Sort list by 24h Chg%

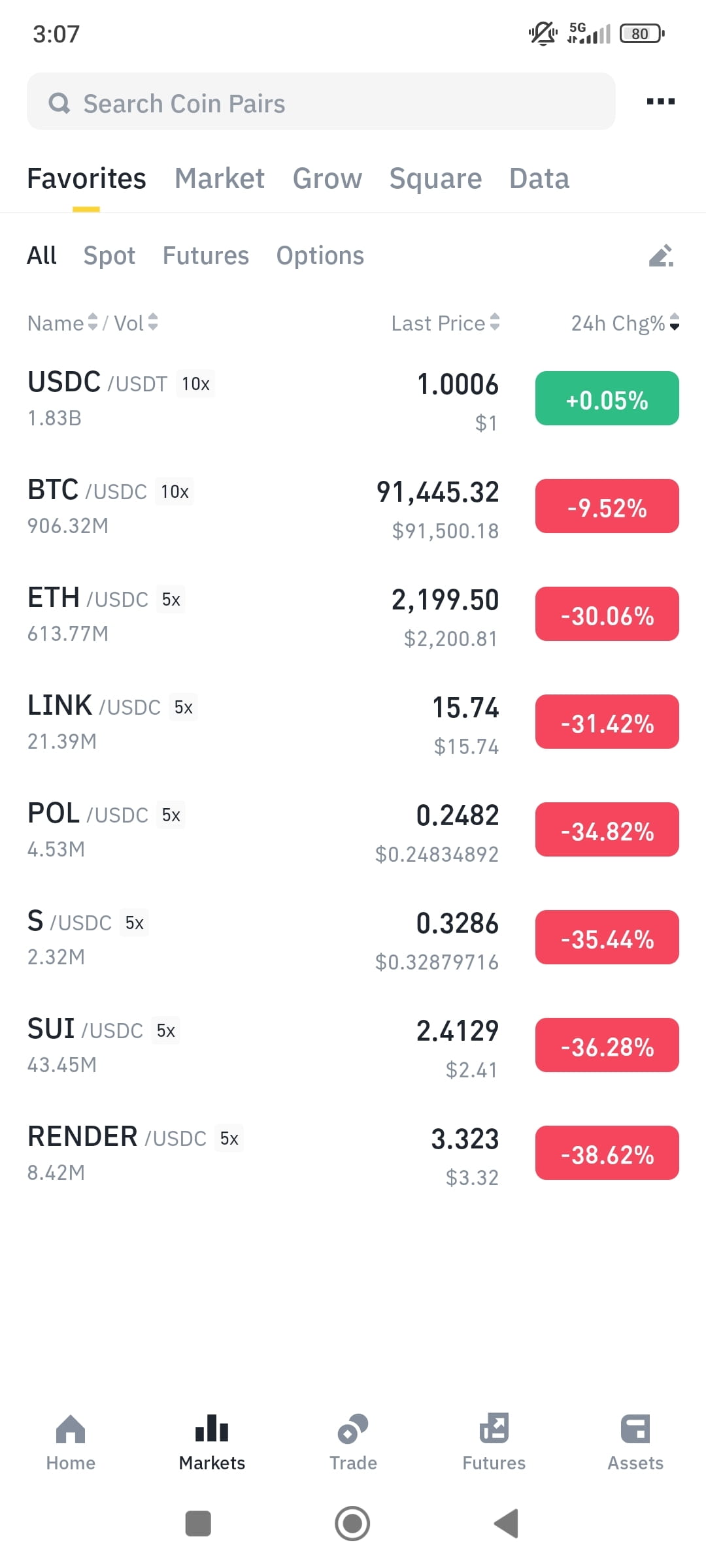pyautogui.click(x=625, y=323)
